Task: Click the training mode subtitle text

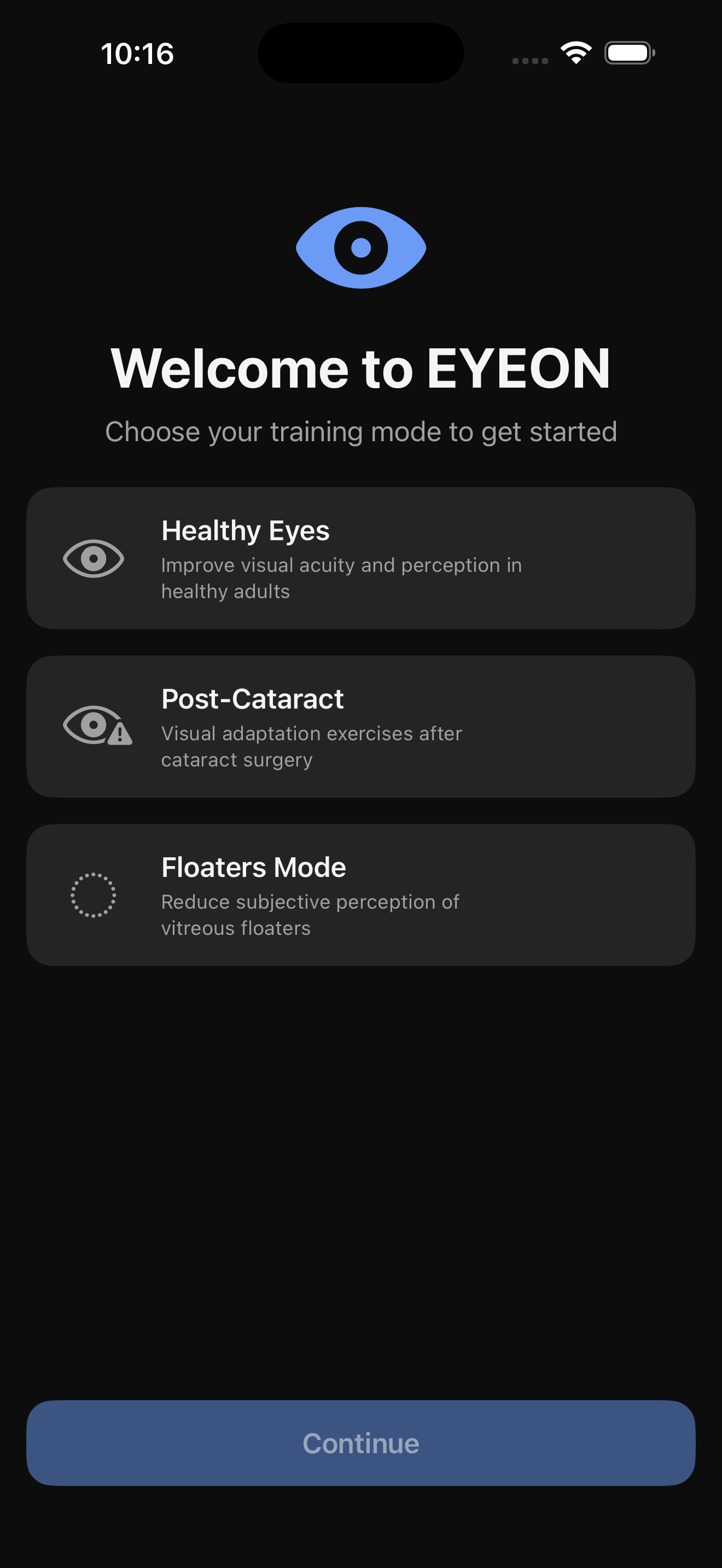Action: [x=360, y=431]
